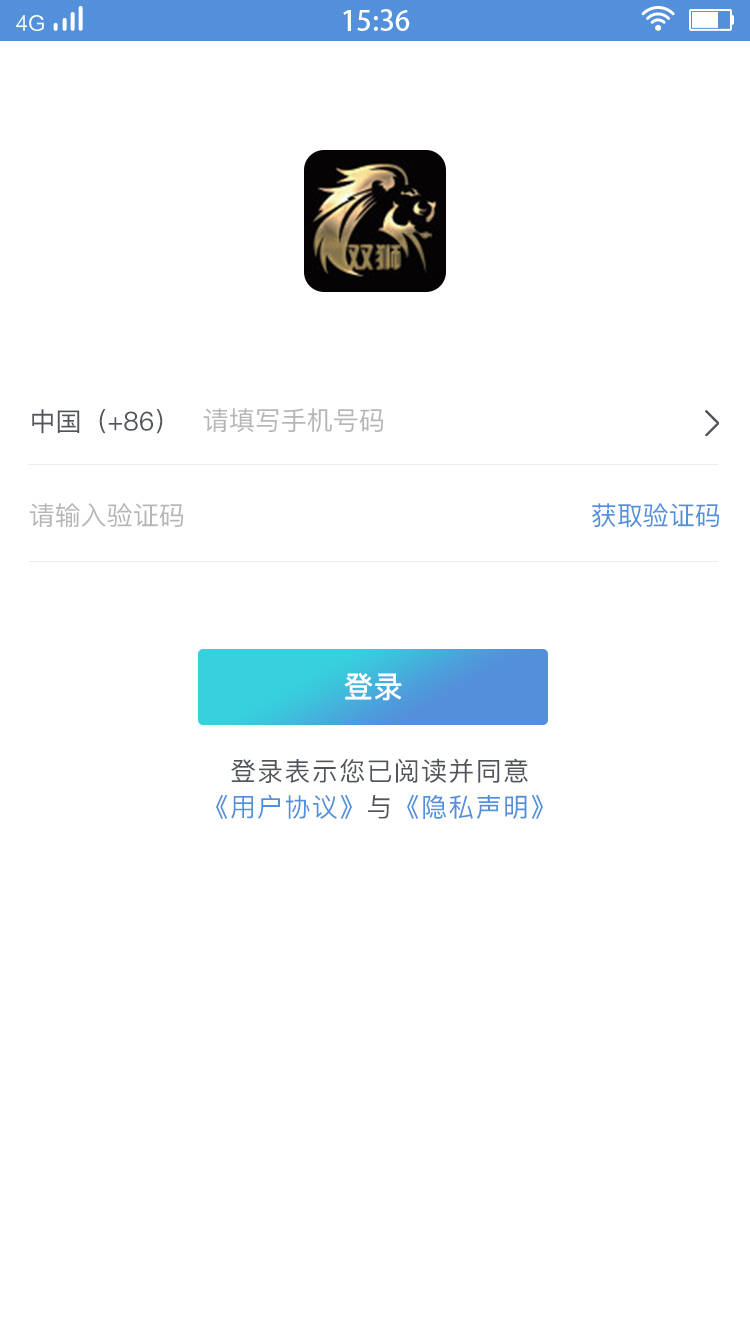750x1334 pixels.
Task: Request a code via 获取验证码
Action: point(655,516)
